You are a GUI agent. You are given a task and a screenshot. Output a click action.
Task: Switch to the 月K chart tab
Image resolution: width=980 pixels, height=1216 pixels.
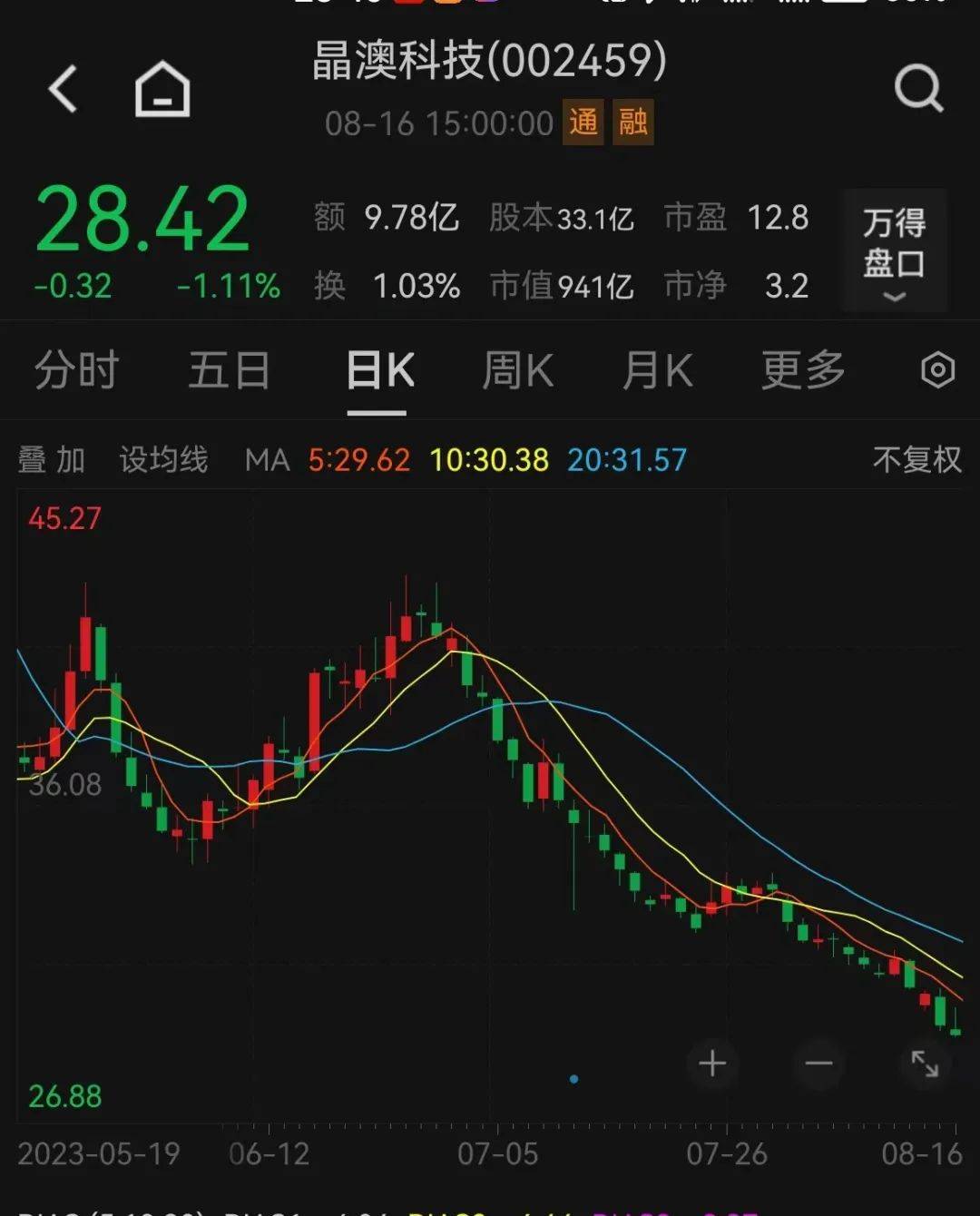click(657, 370)
